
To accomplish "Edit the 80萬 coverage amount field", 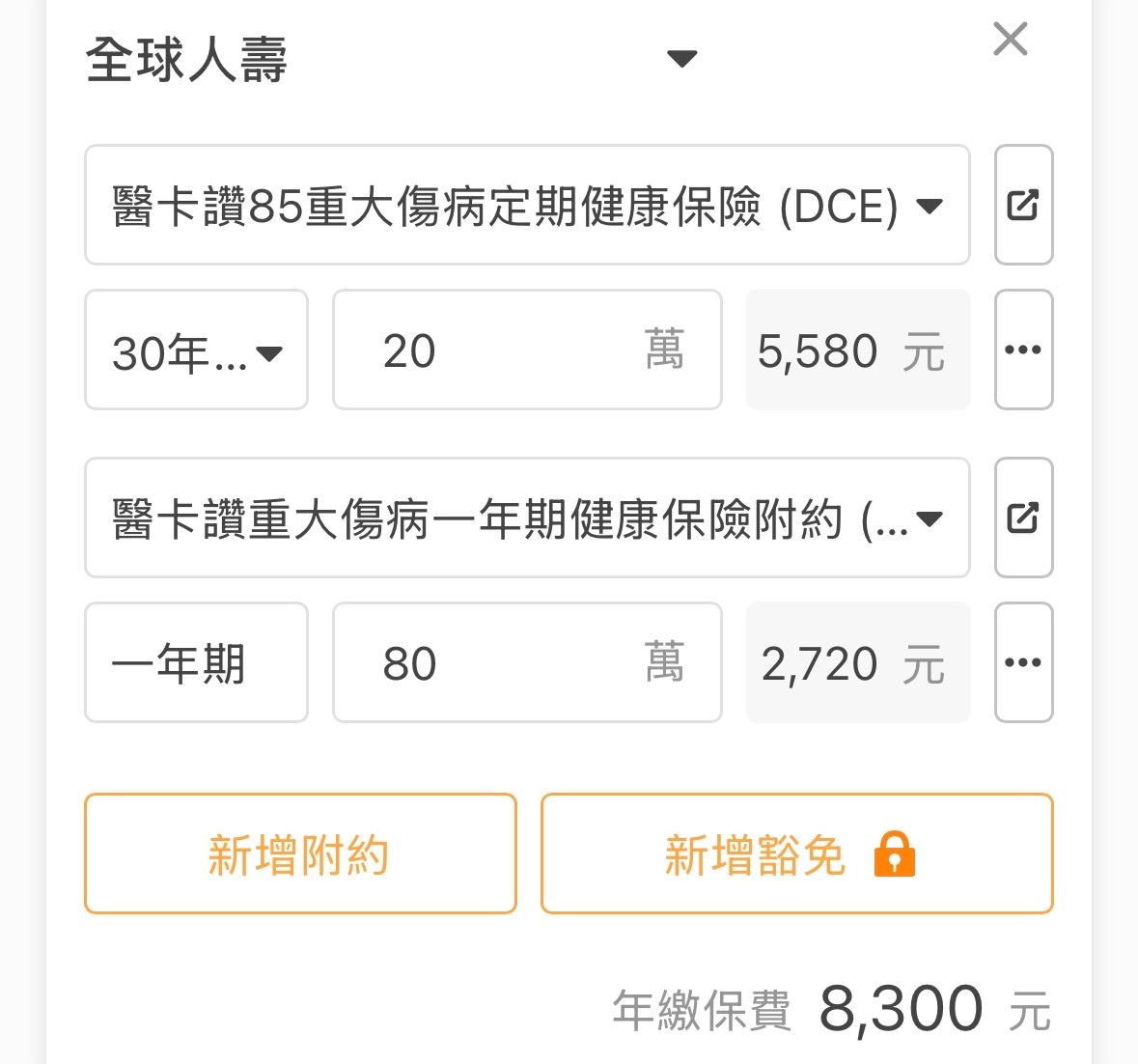I will coord(526,663).
